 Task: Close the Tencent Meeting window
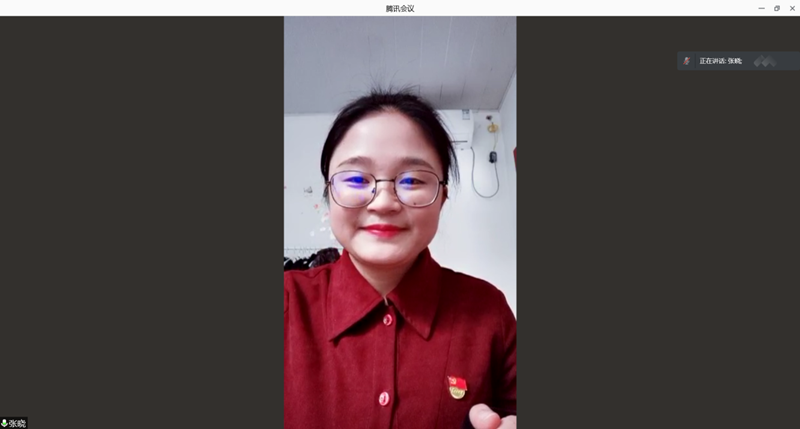[792, 8]
